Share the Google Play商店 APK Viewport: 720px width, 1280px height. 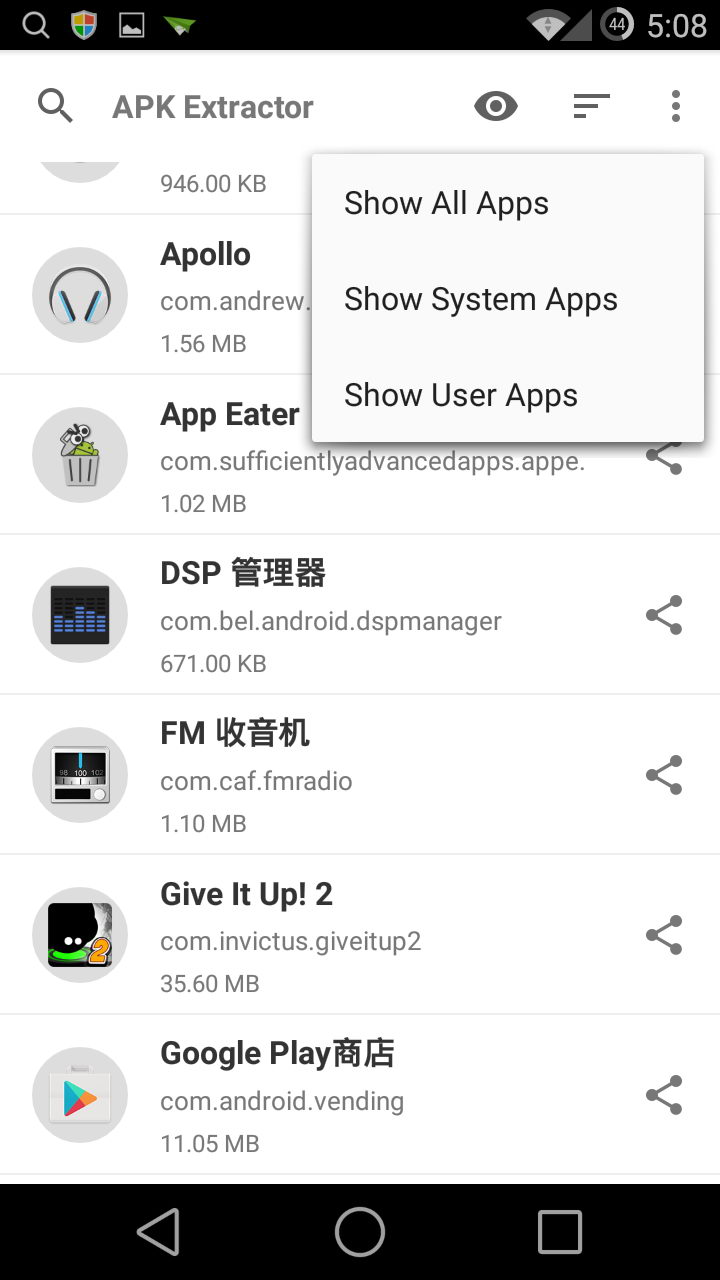click(x=664, y=1095)
